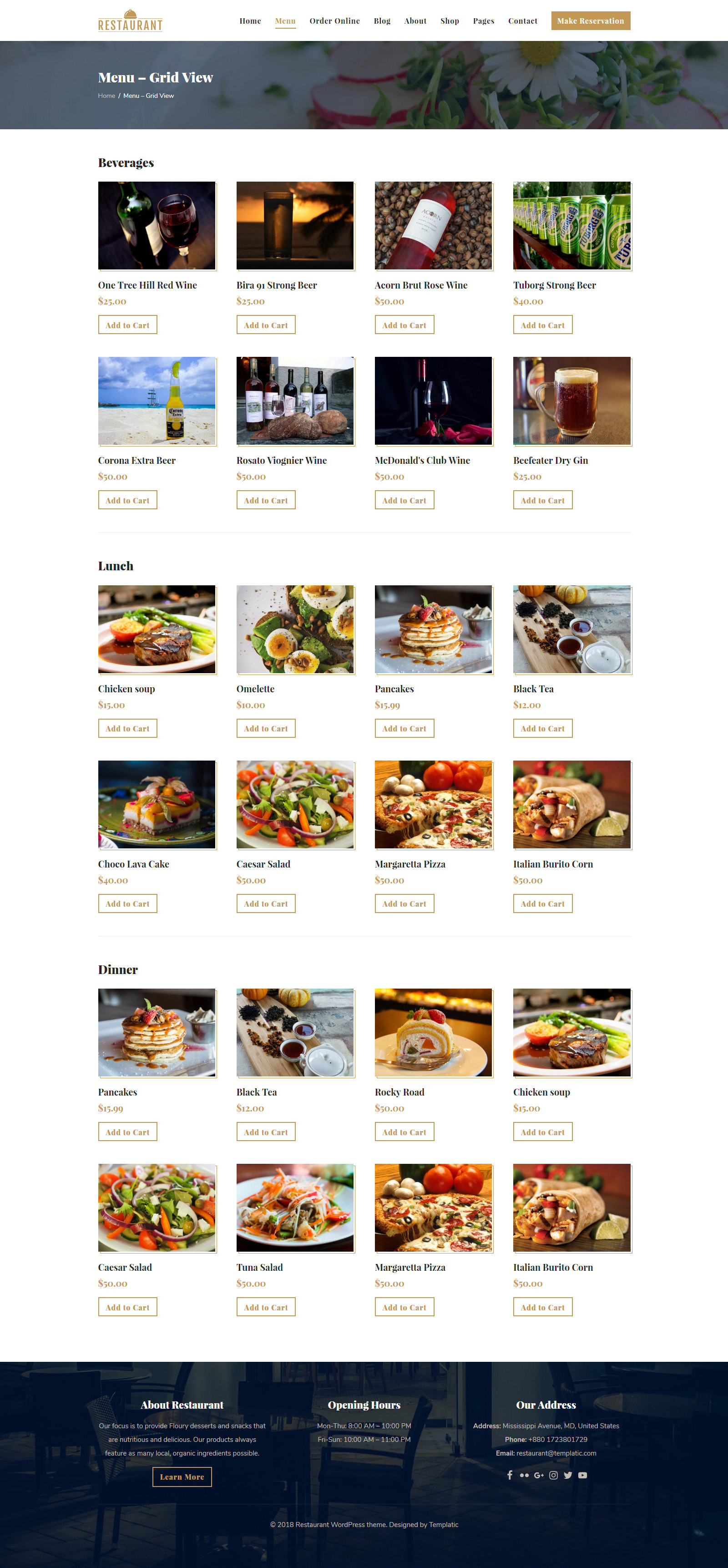Image resolution: width=728 pixels, height=1568 pixels.
Task: Open the Shop nav link
Action: [449, 20]
